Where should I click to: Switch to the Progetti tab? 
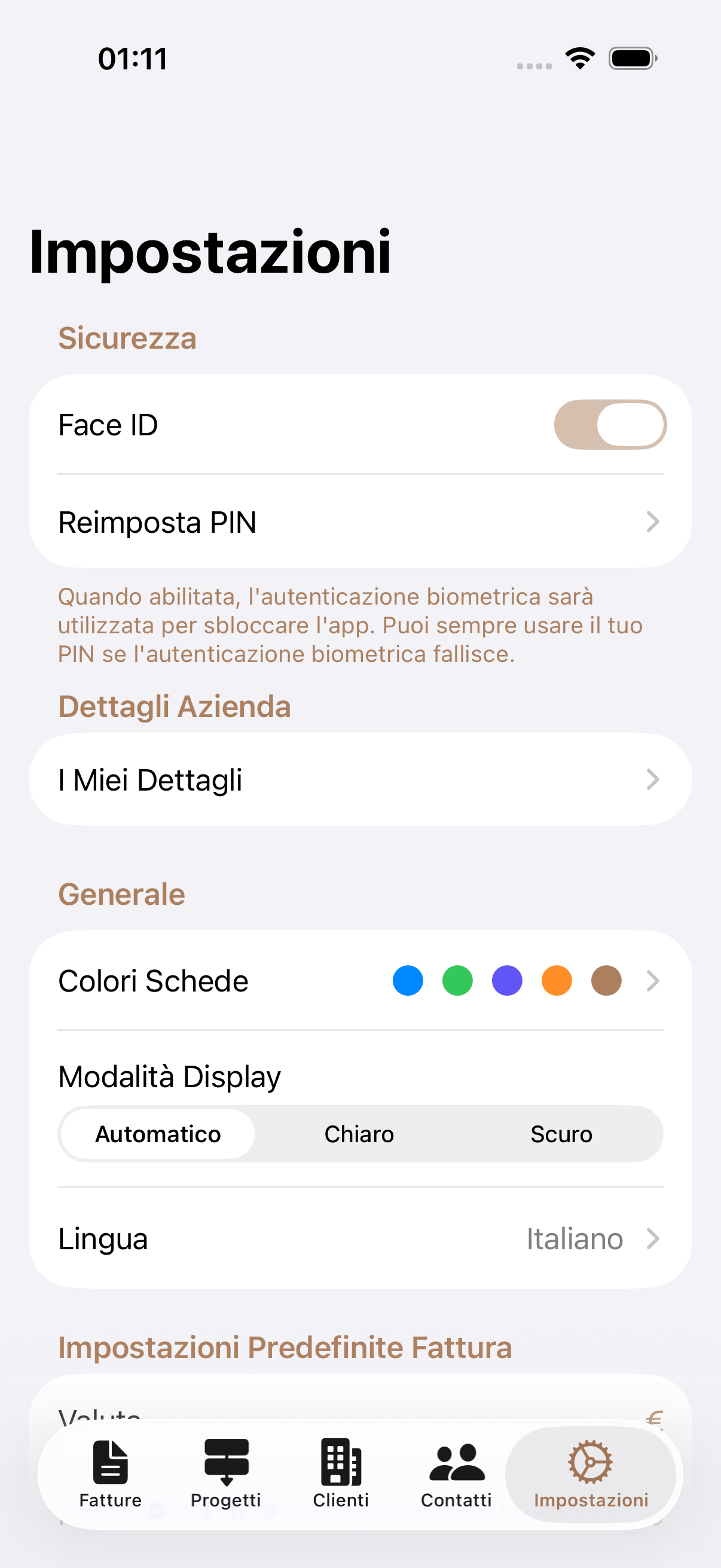tap(226, 1474)
